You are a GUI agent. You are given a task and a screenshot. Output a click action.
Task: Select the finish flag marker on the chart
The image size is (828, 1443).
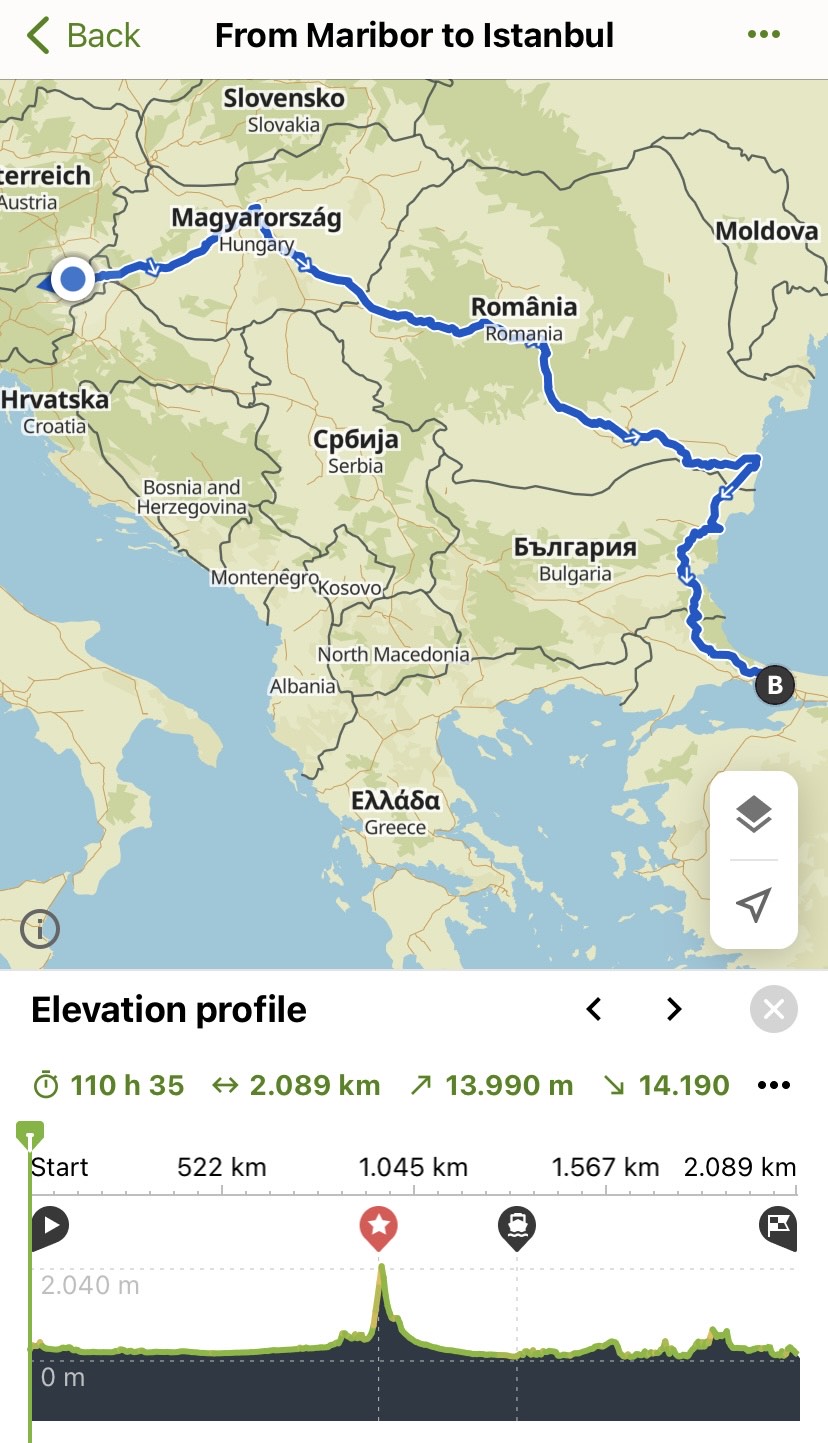(779, 1226)
